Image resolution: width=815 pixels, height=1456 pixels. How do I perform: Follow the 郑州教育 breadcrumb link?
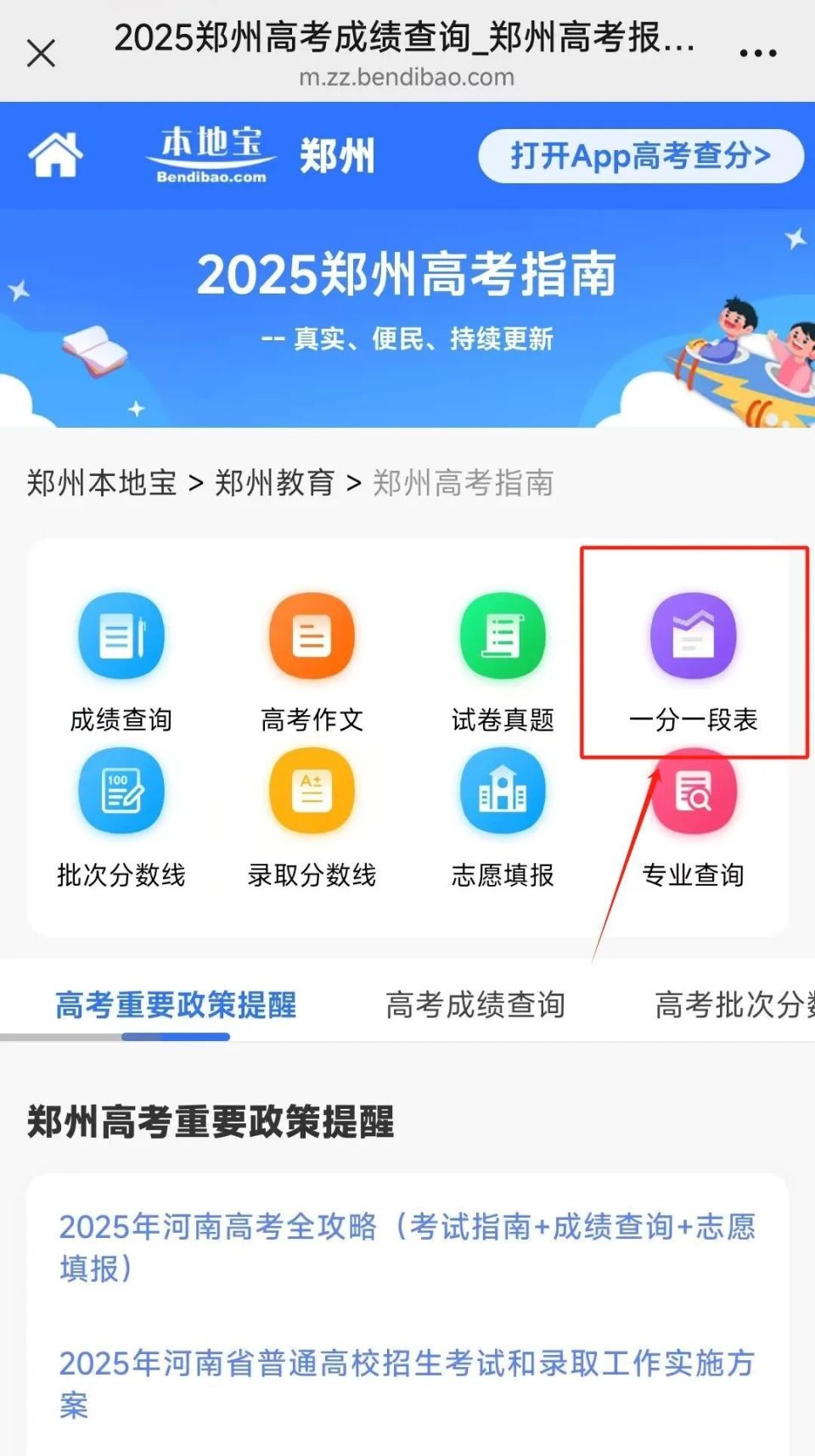(x=274, y=483)
